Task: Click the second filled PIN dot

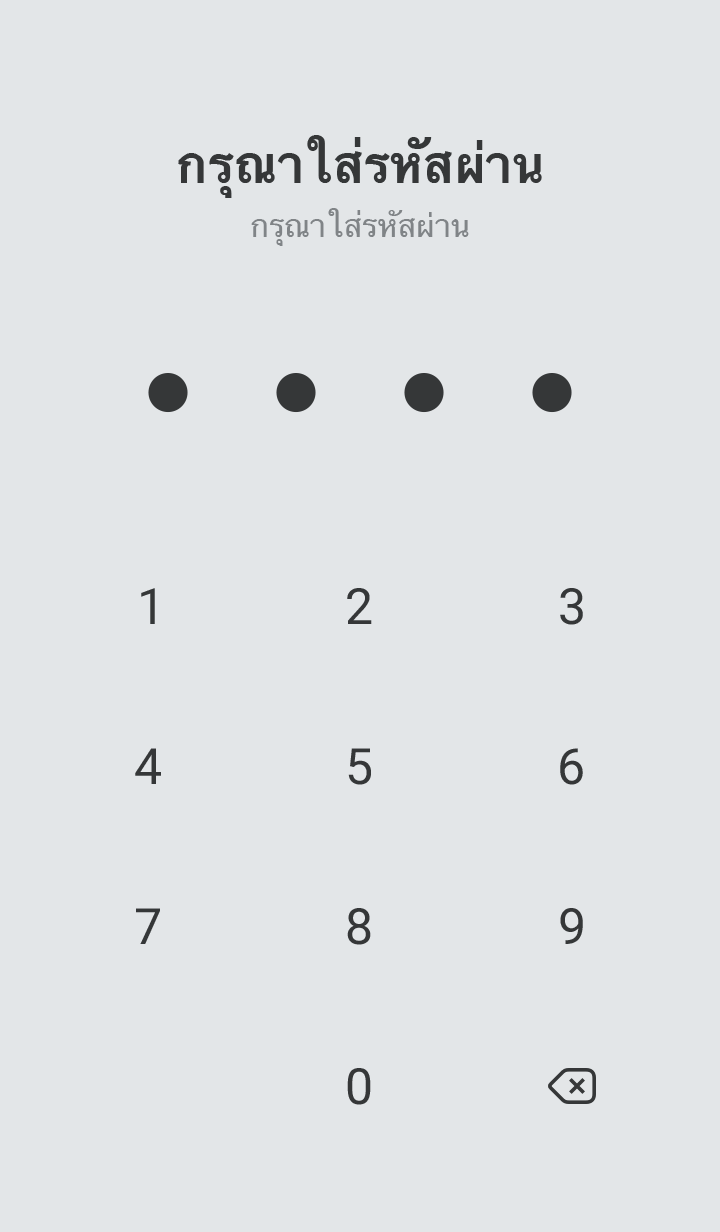Action: tap(296, 392)
